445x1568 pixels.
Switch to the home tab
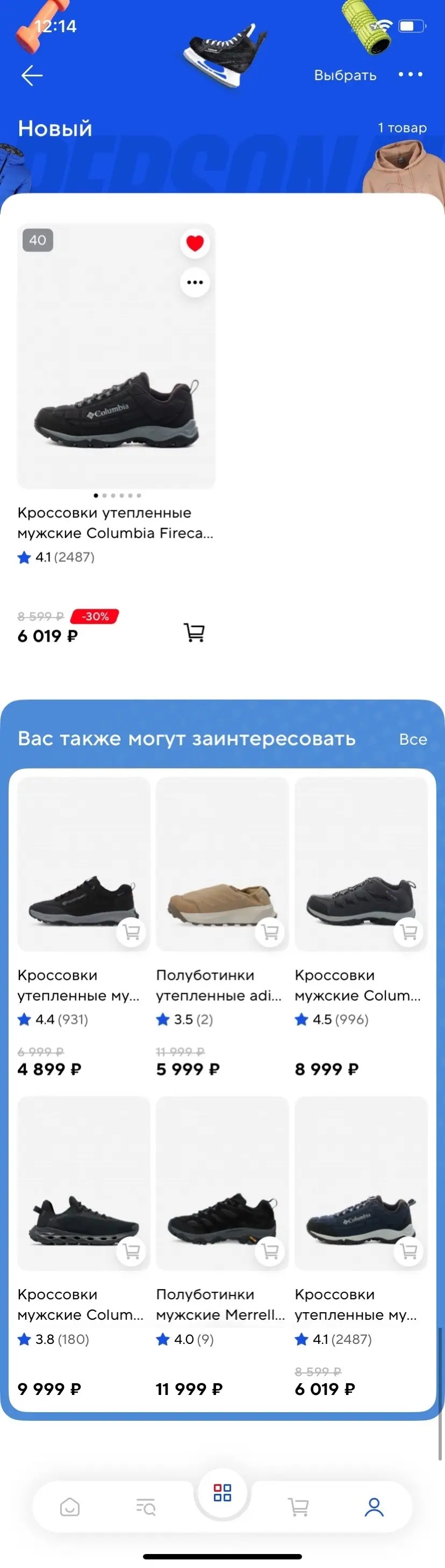point(70,1507)
